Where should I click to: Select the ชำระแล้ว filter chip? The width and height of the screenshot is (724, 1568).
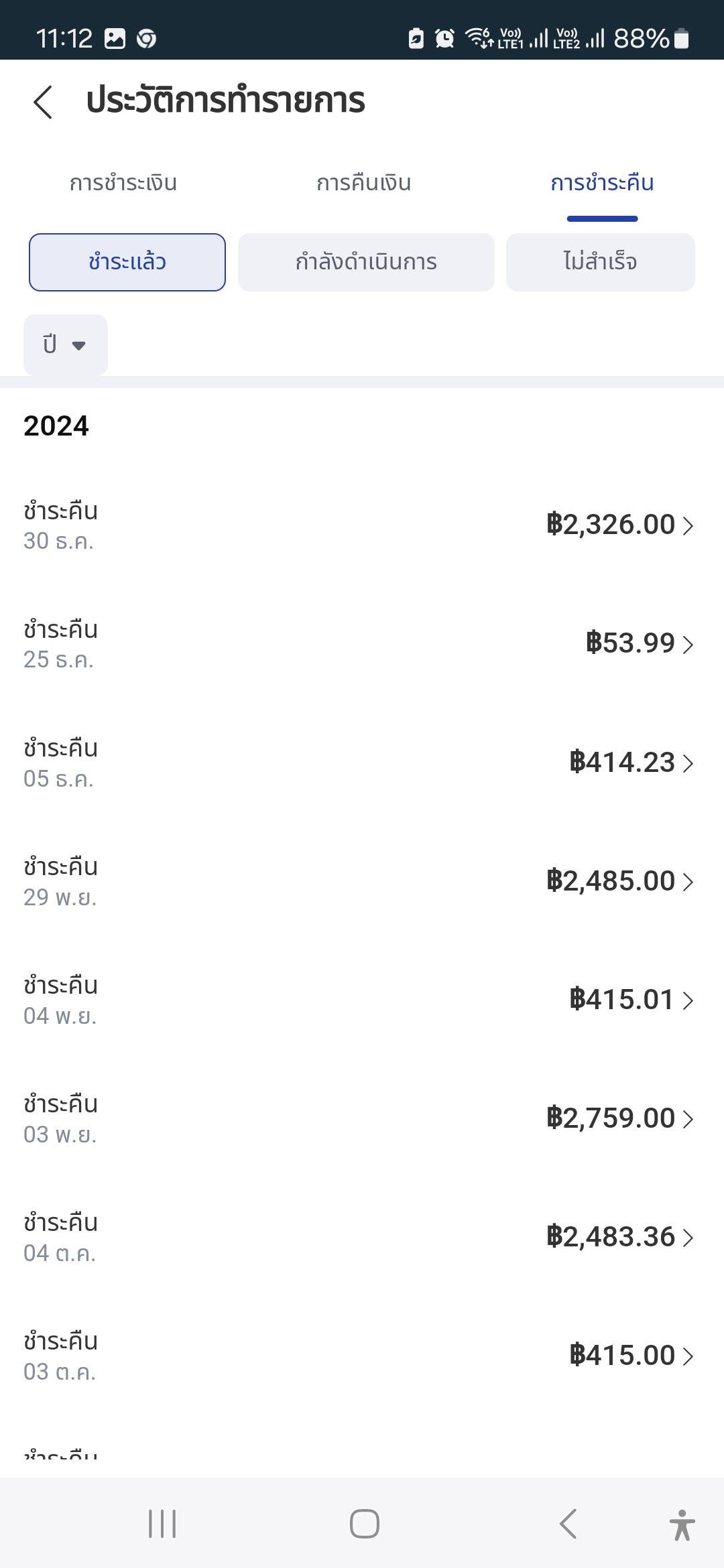tap(127, 262)
